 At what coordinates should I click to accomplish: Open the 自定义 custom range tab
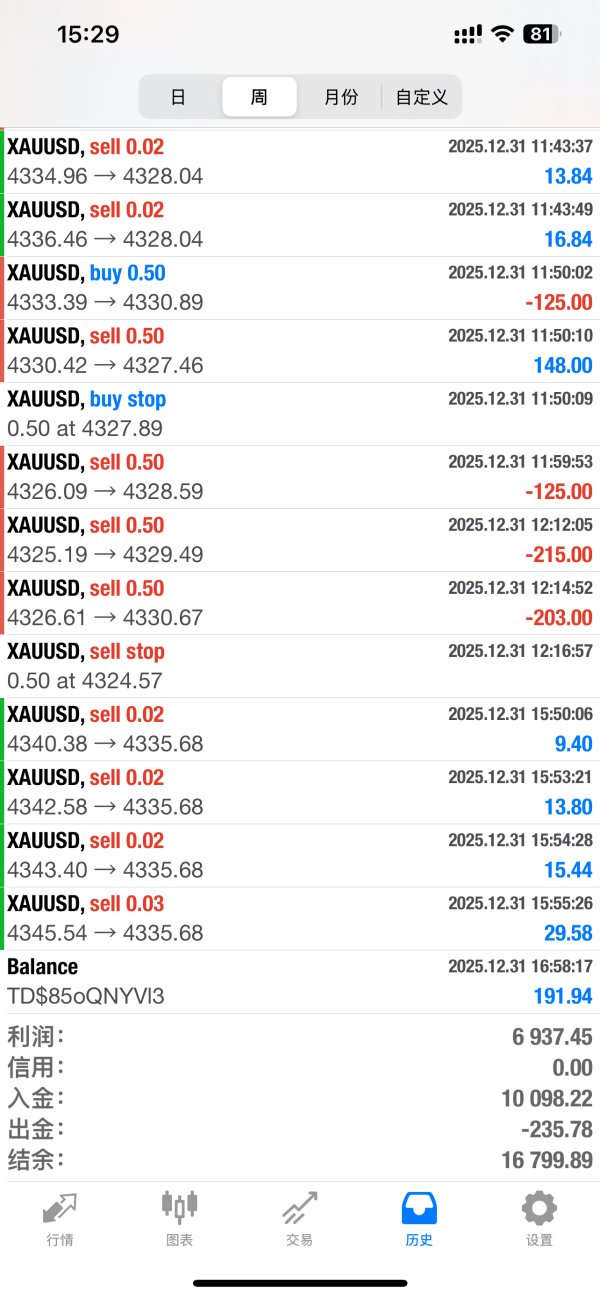point(421,97)
